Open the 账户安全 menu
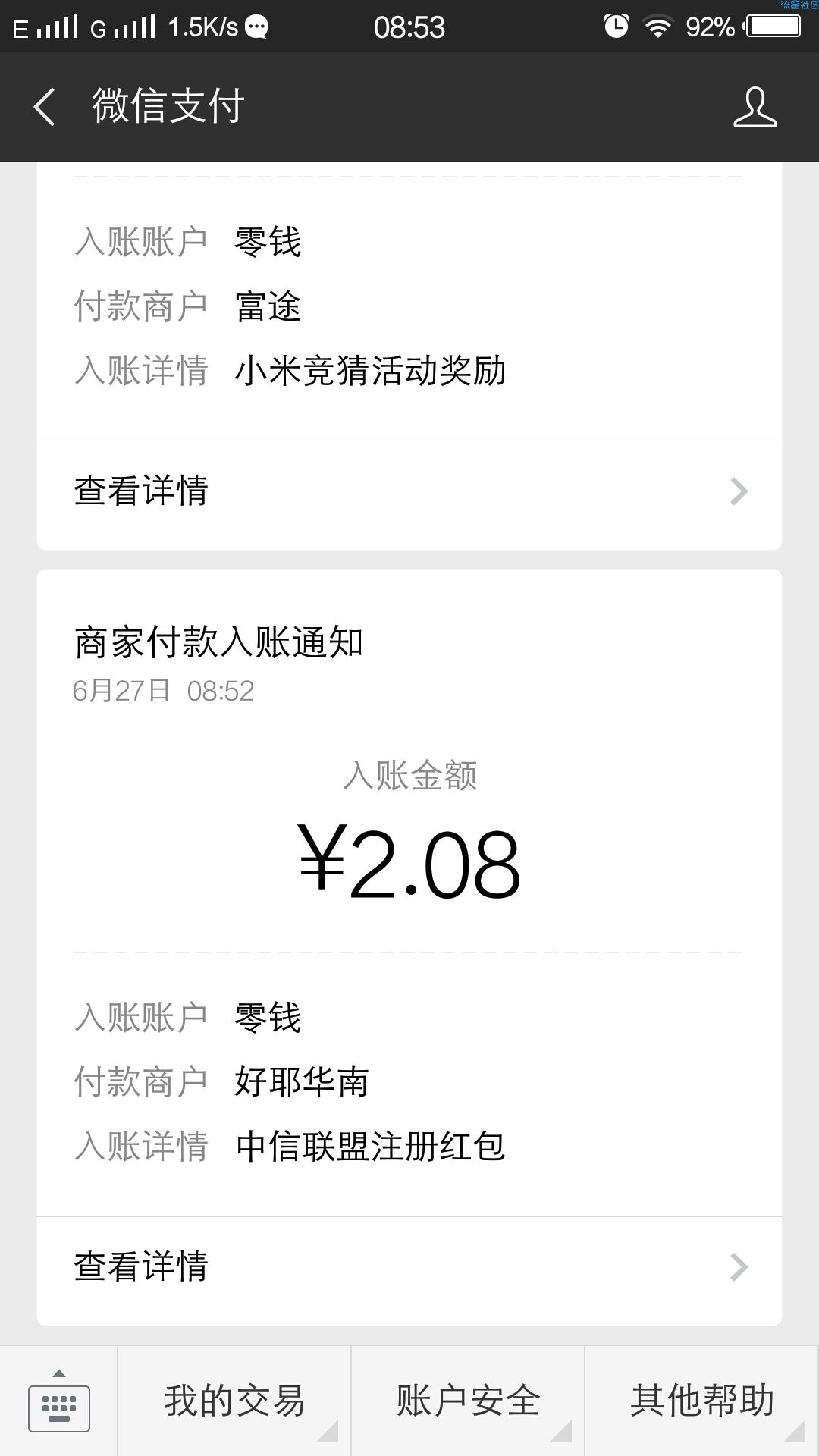This screenshot has height=1456, width=819. 468,1401
